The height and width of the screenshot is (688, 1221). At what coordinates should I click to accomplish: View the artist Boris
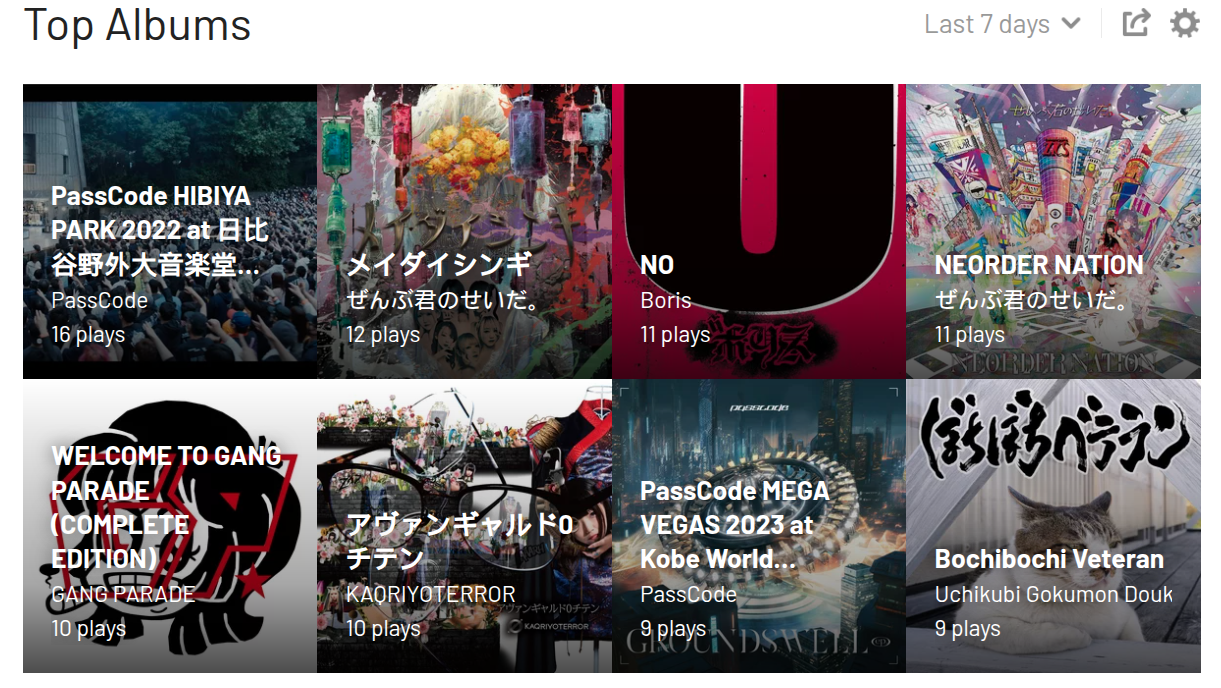665,300
